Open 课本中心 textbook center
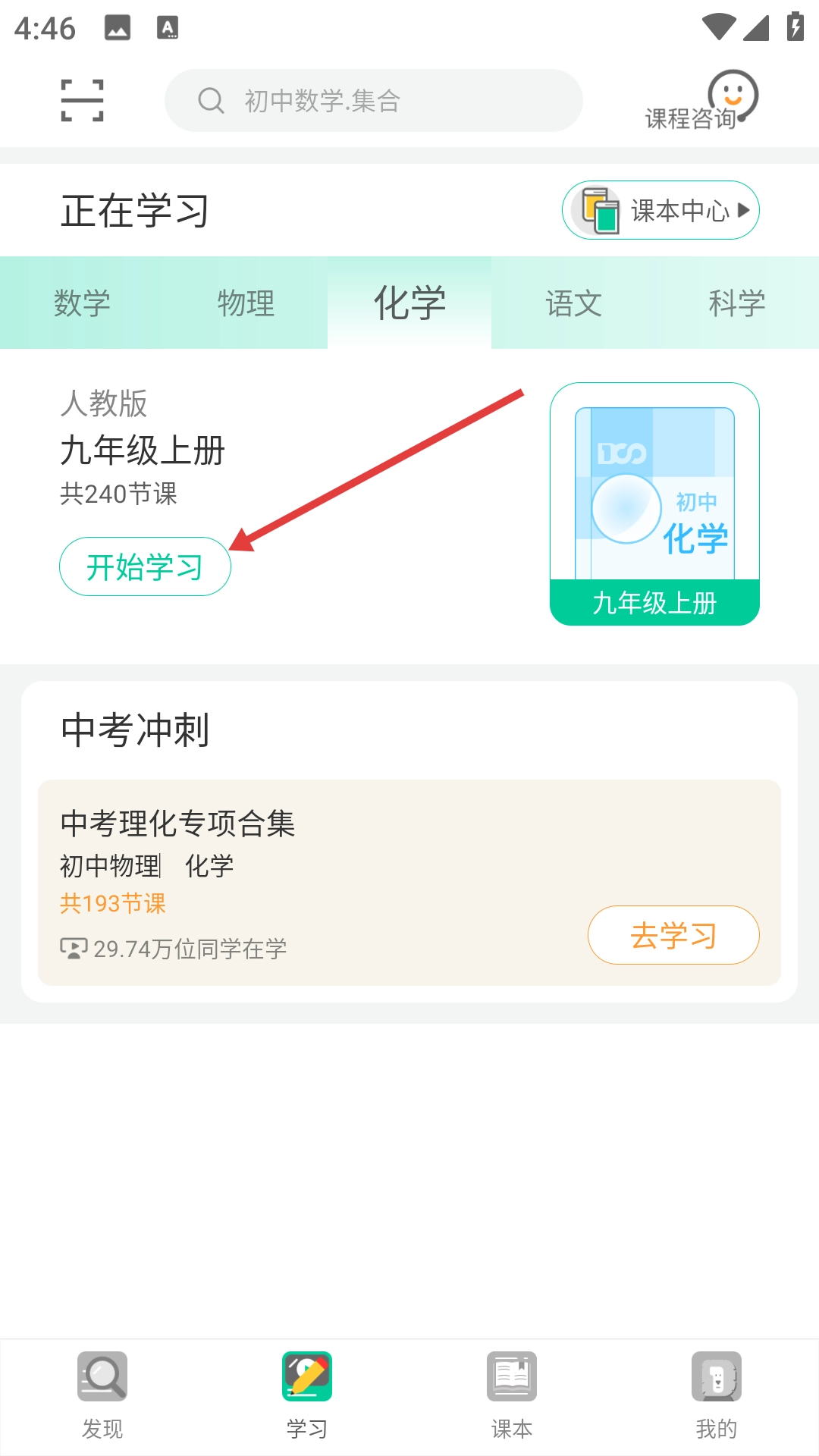Image resolution: width=819 pixels, height=1456 pixels. click(x=661, y=210)
